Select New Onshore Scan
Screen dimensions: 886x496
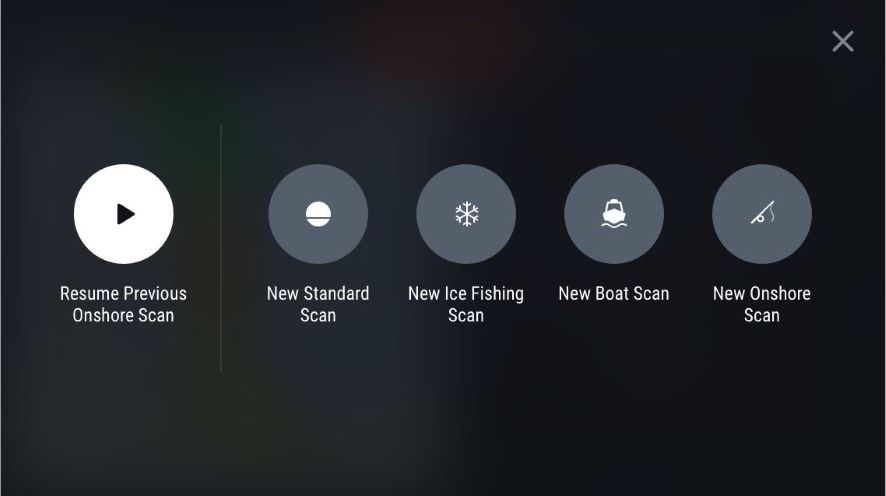coord(762,214)
